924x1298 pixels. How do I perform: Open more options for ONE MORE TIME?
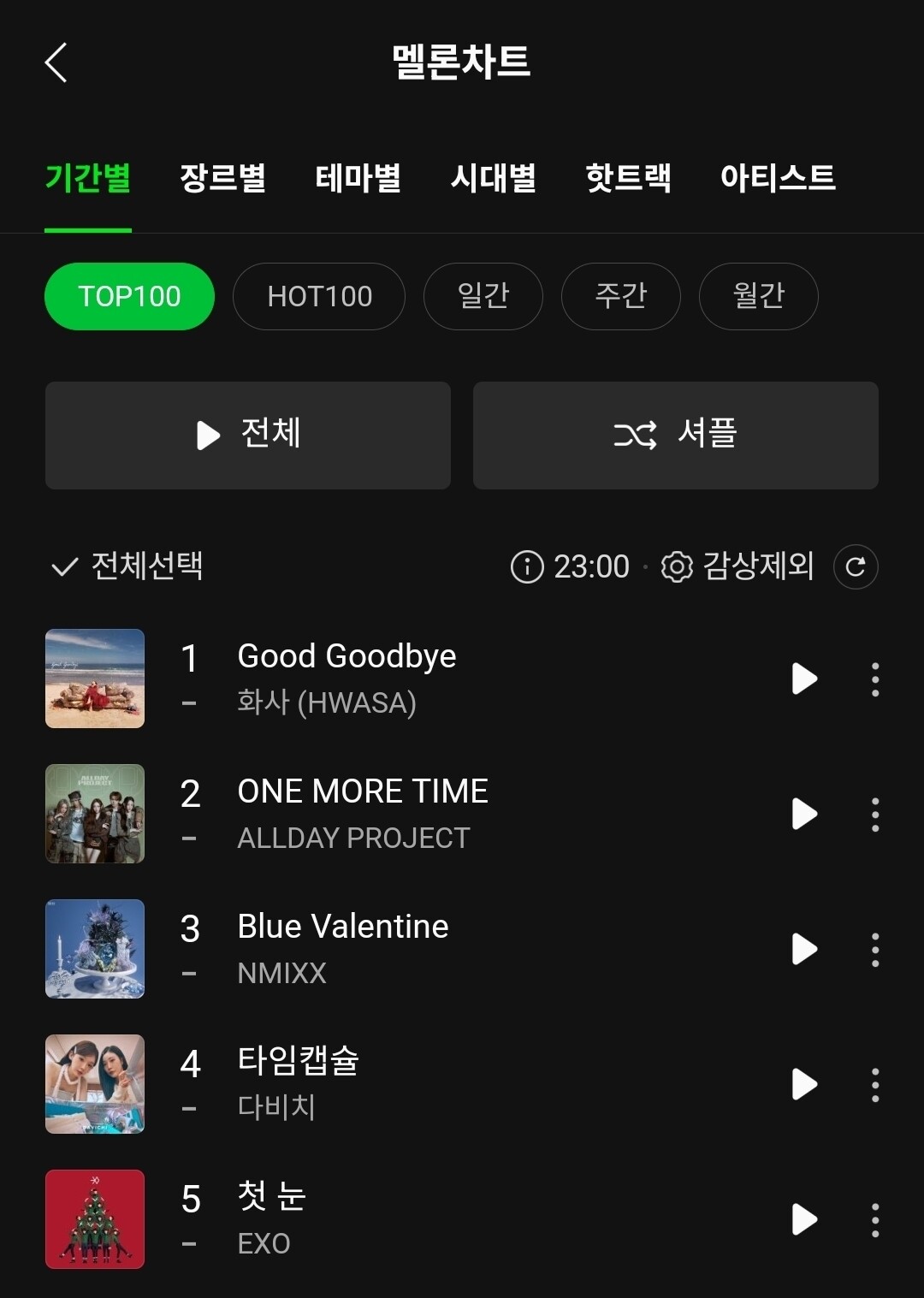874,814
